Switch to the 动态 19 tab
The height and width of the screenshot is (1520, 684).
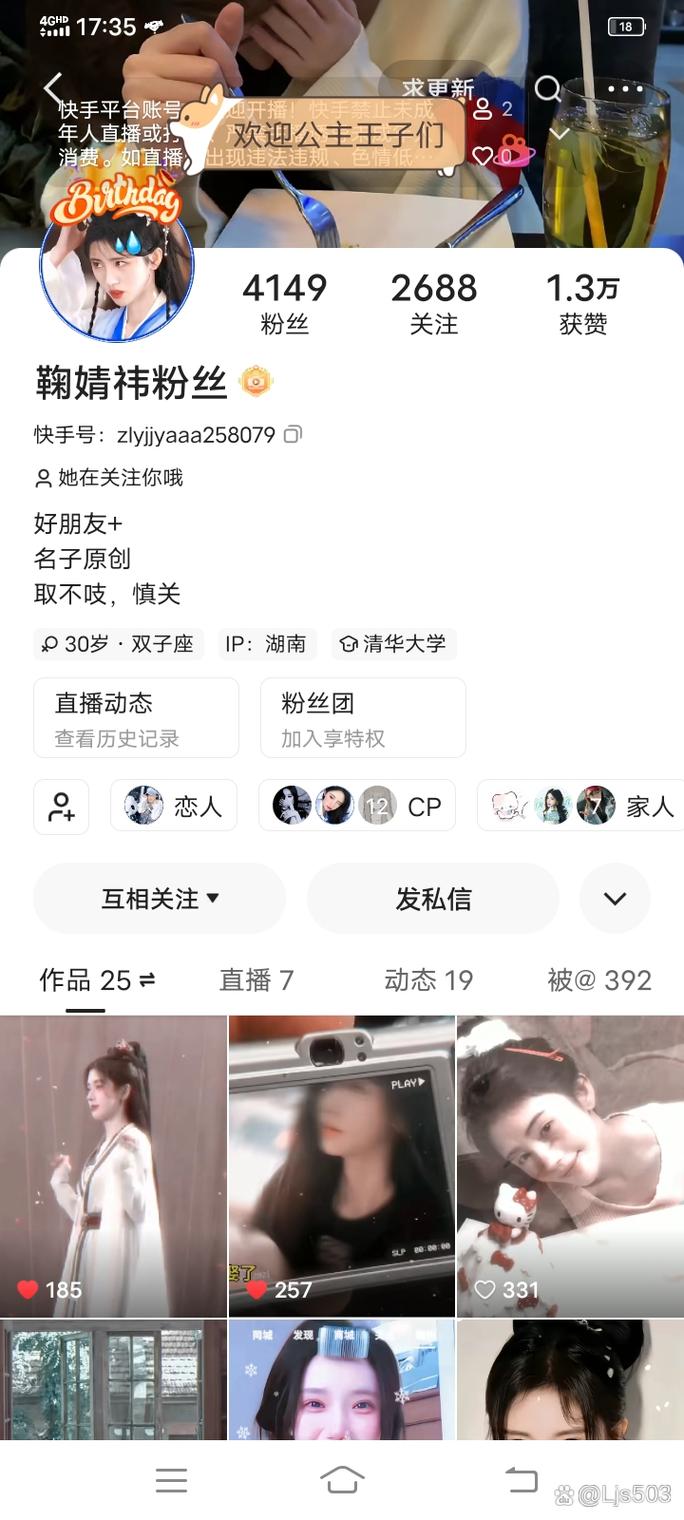click(428, 980)
